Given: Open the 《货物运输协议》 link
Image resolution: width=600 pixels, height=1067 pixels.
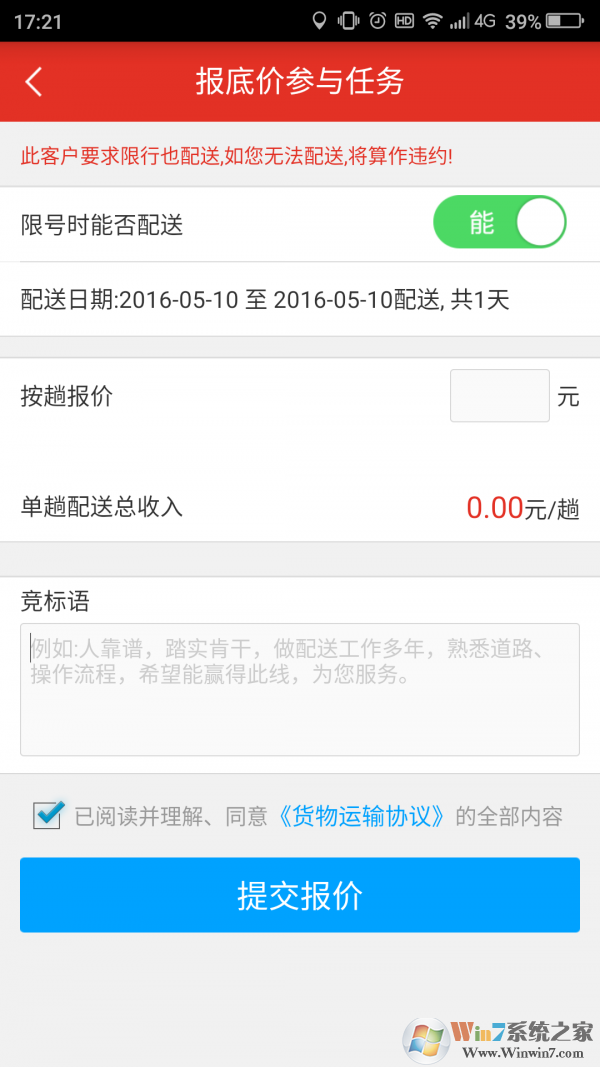Looking at the screenshot, I should pyautogui.click(x=361, y=816).
